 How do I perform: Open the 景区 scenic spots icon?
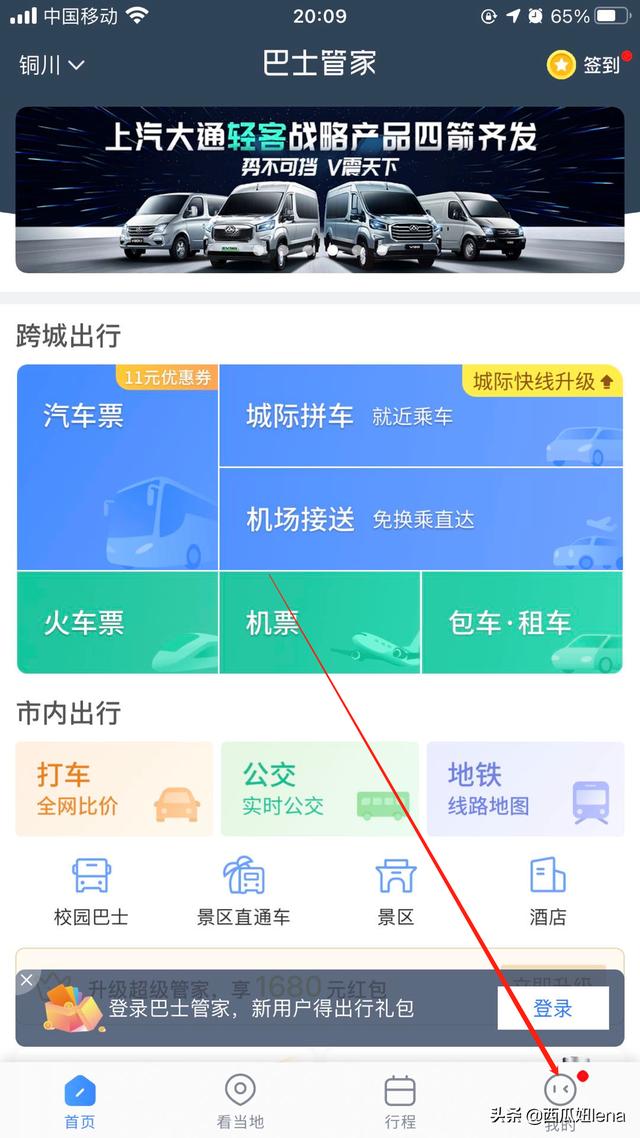tap(396, 891)
